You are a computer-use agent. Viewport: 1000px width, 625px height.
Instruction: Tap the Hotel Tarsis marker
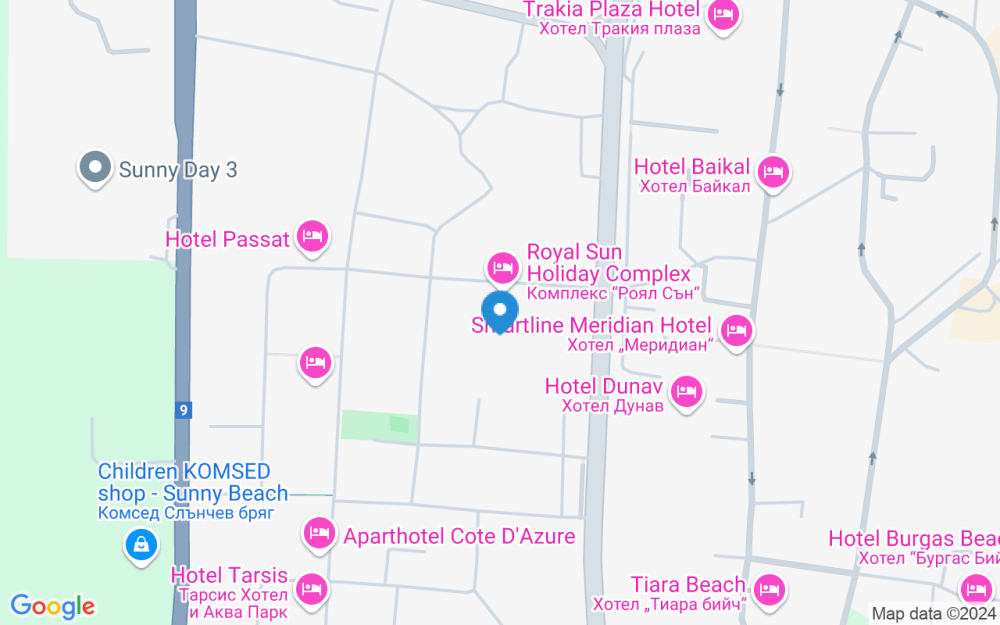[x=312, y=589]
